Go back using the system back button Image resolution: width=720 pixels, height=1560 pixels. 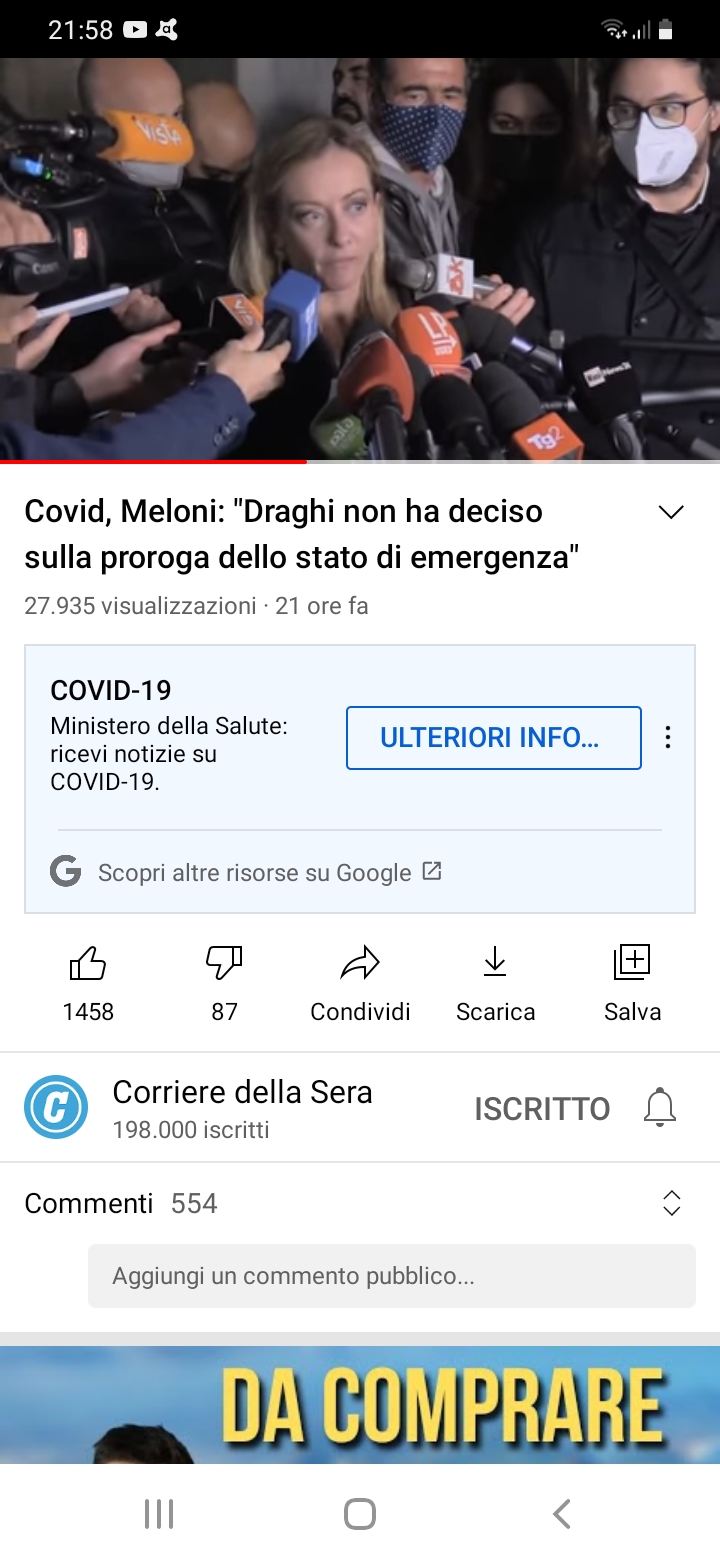point(562,1514)
